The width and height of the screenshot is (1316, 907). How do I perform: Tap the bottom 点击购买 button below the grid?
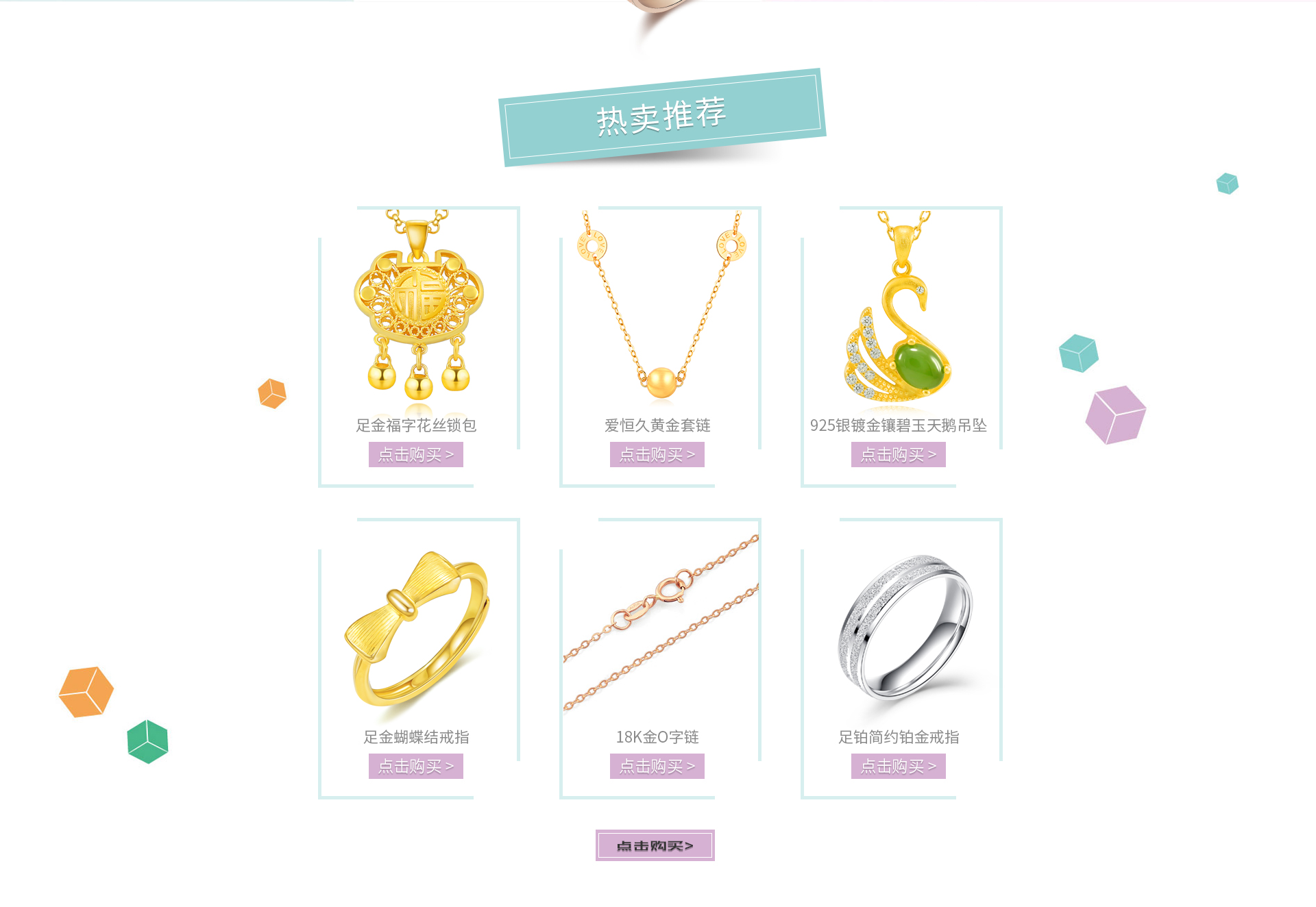tap(655, 846)
